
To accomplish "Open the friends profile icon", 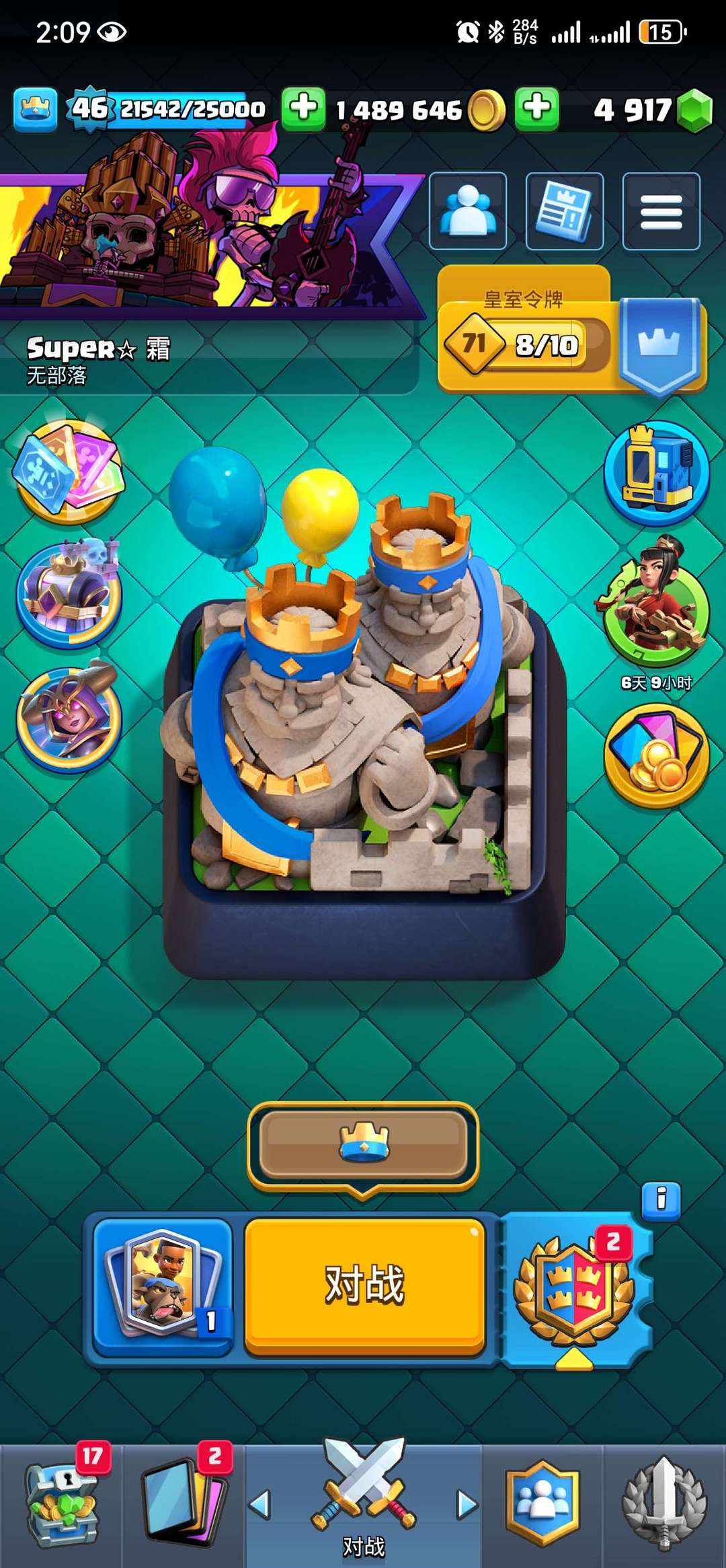I will pos(468,211).
